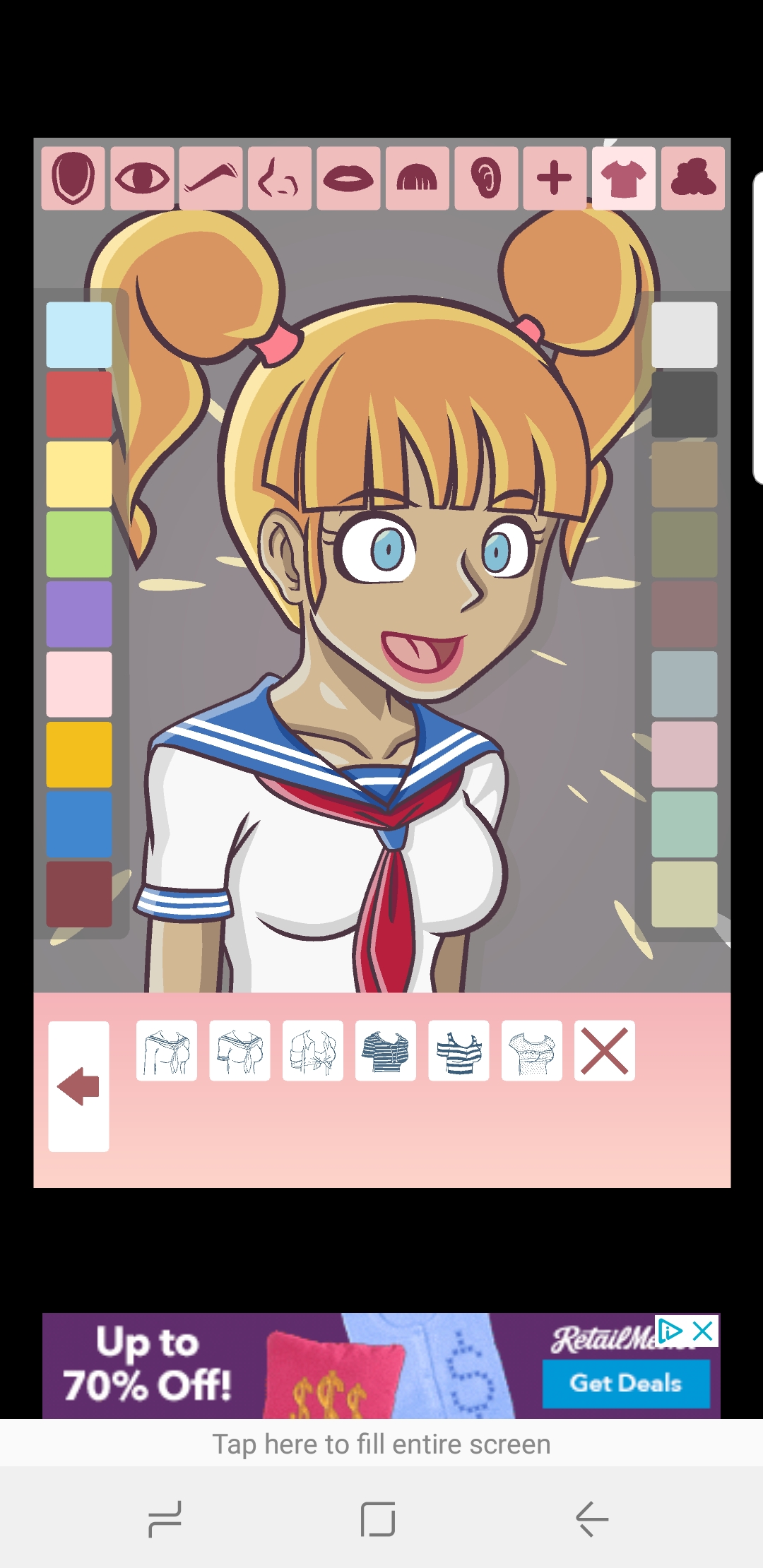Remove clothing with the X option

click(605, 1050)
